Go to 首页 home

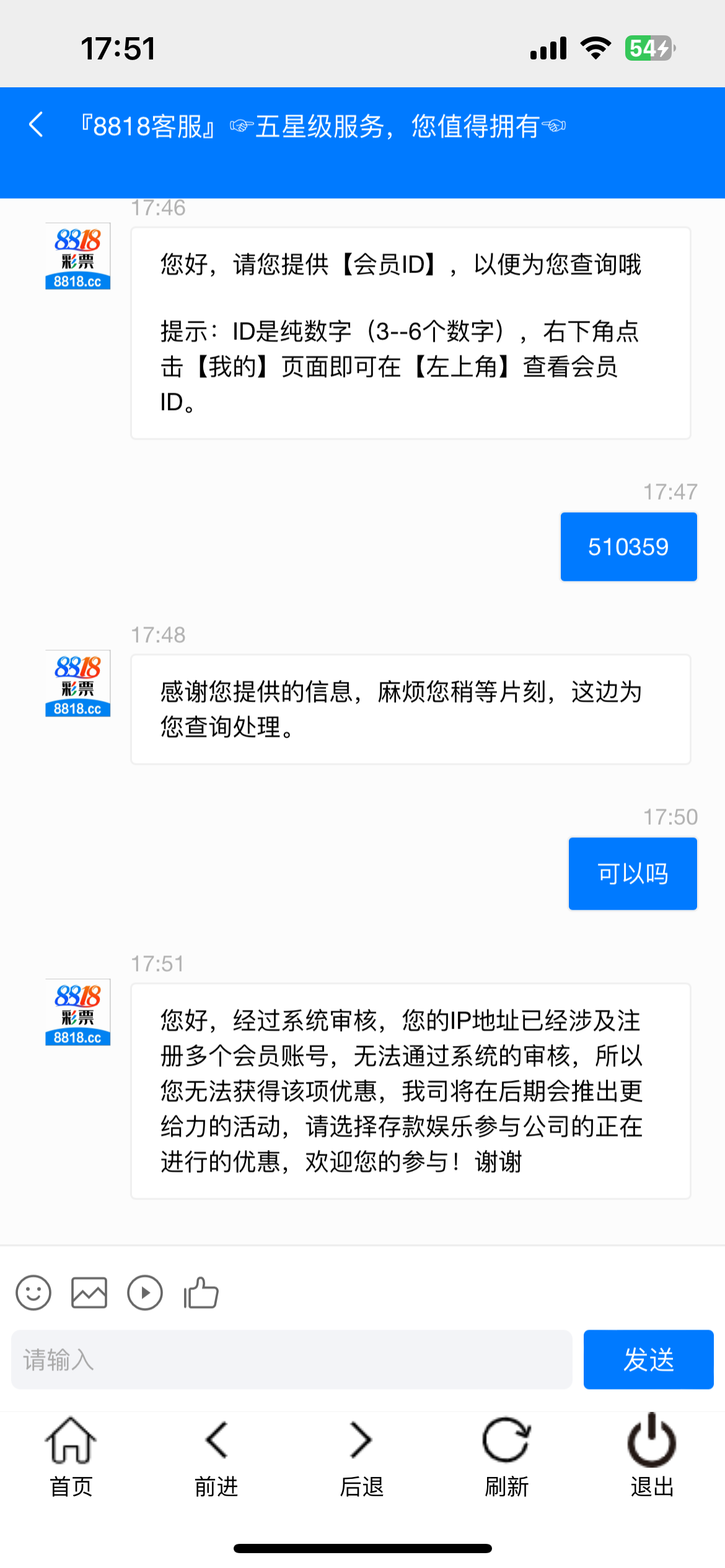(71, 1455)
